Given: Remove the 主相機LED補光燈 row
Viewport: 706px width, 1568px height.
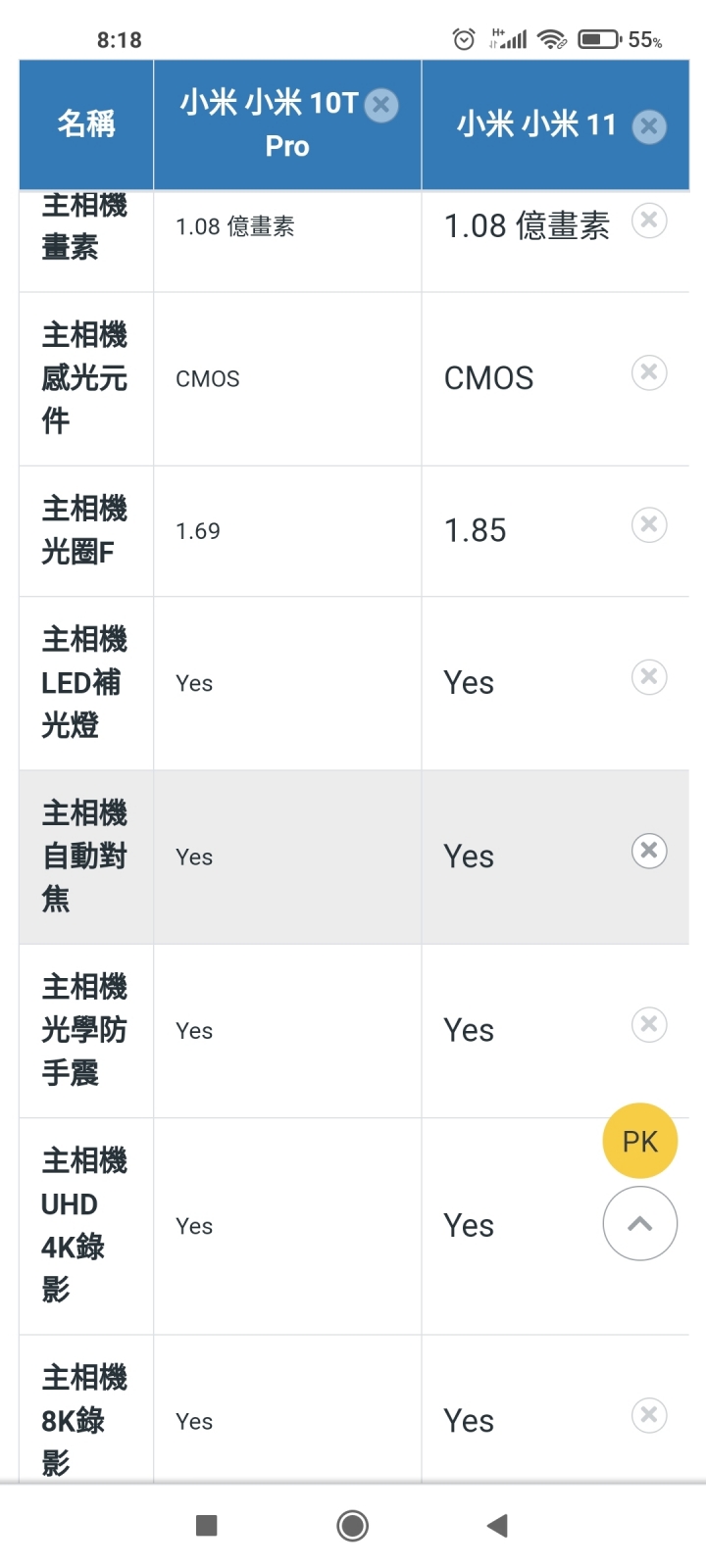Looking at the screenshot, I should point(649,677).
